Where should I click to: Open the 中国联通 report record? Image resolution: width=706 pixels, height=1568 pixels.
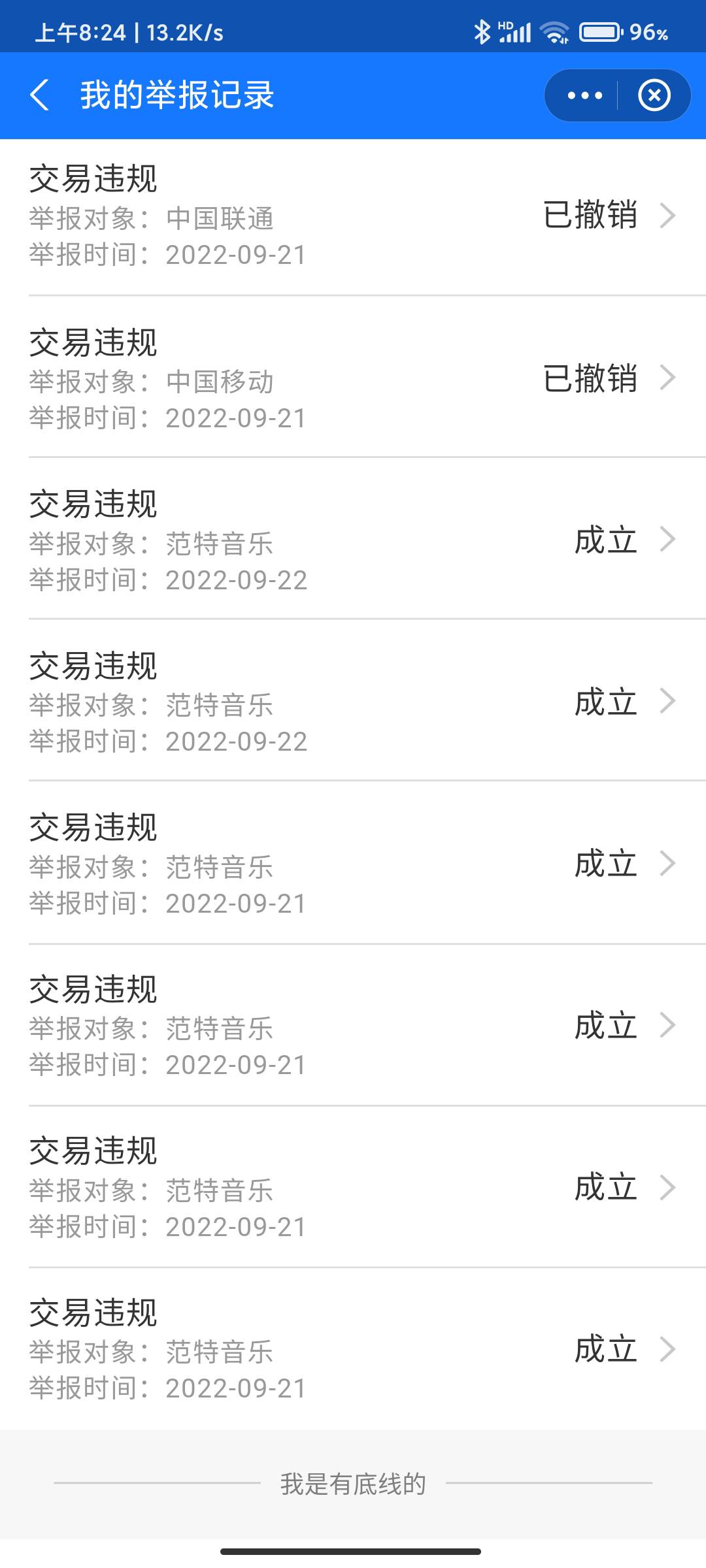[x=353, y=217]
